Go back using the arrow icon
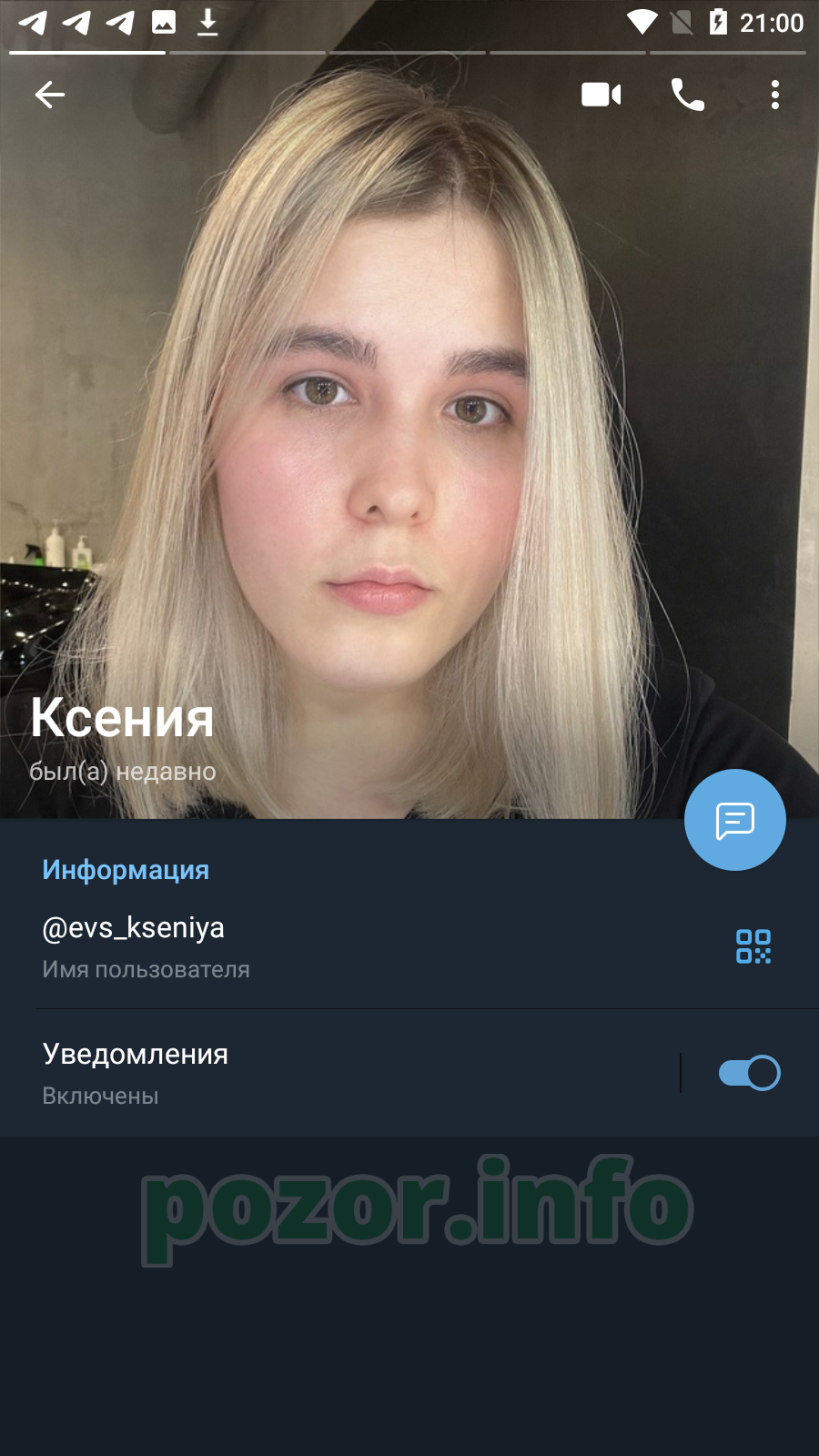Screen dimensions: 819x1456 coord(50,94)
